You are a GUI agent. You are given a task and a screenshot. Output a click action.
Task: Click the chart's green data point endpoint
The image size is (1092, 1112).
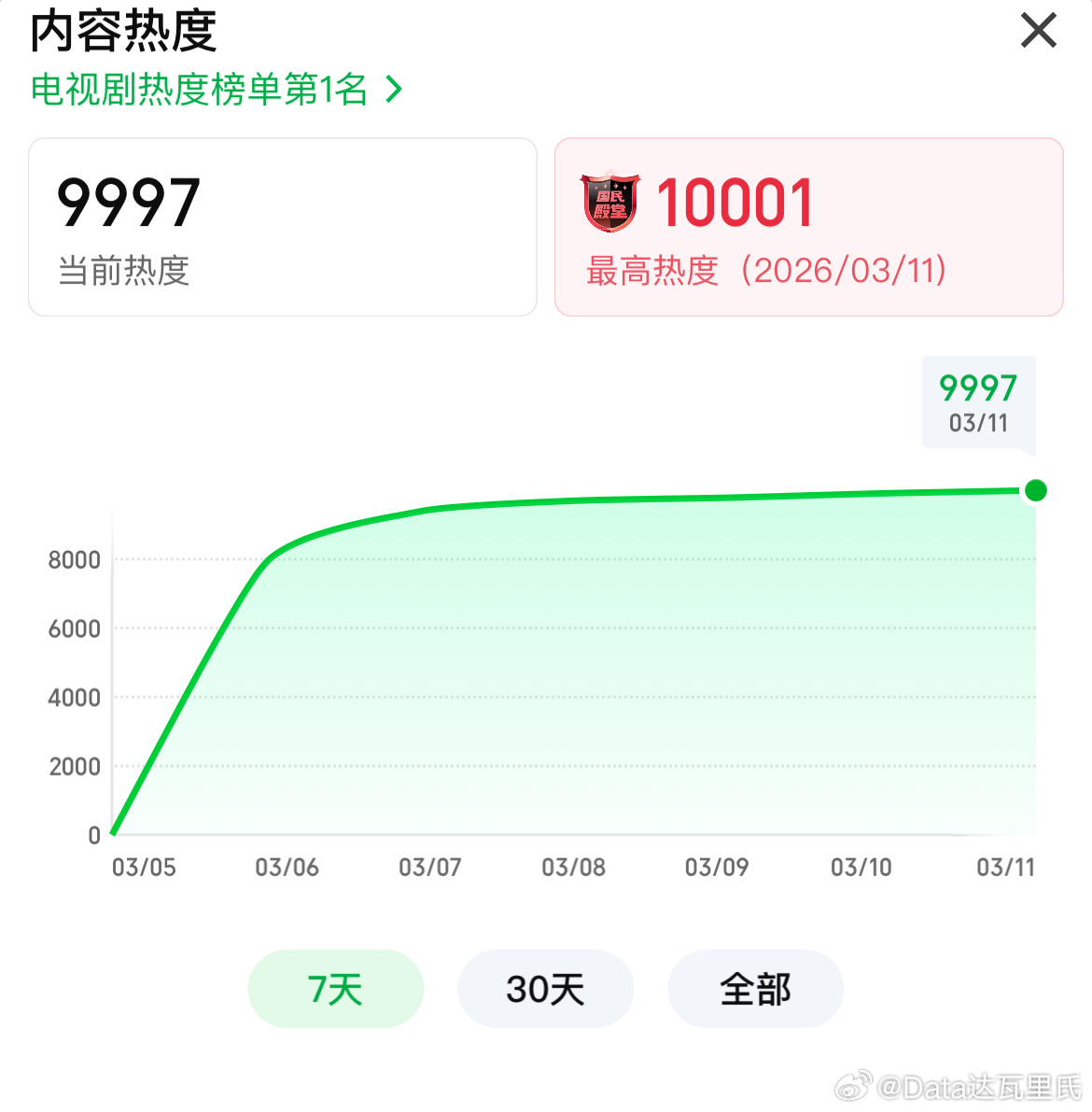tap(1034, 489)
